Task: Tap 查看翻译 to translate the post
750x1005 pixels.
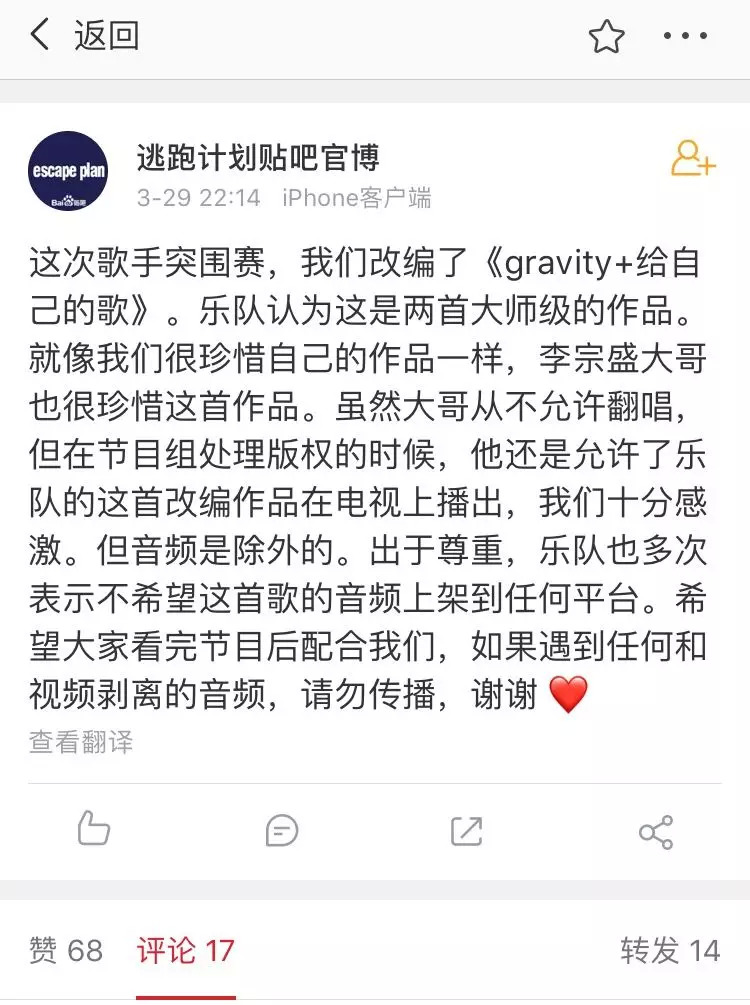Action: [x=80, y=742]
